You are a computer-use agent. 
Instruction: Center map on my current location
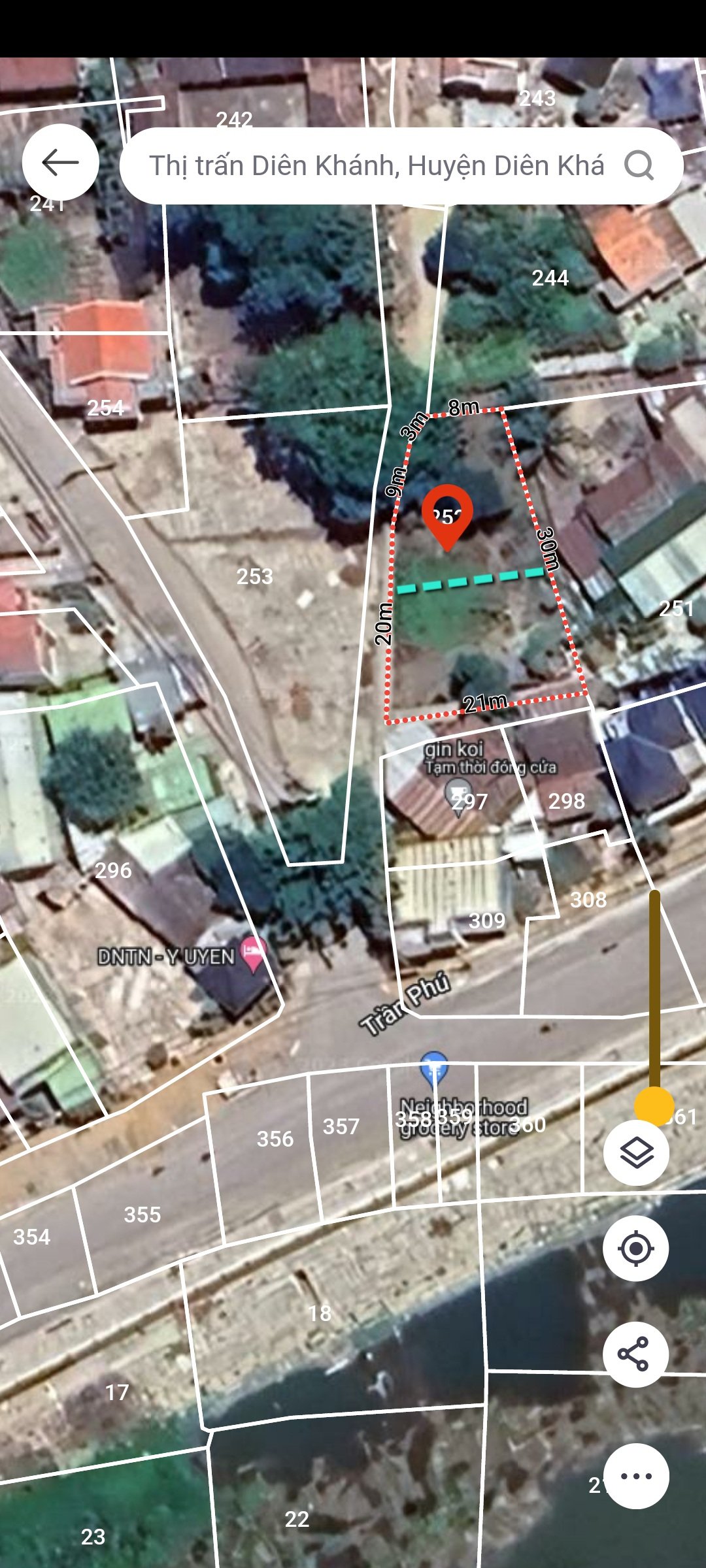(x=636, y=1249)
